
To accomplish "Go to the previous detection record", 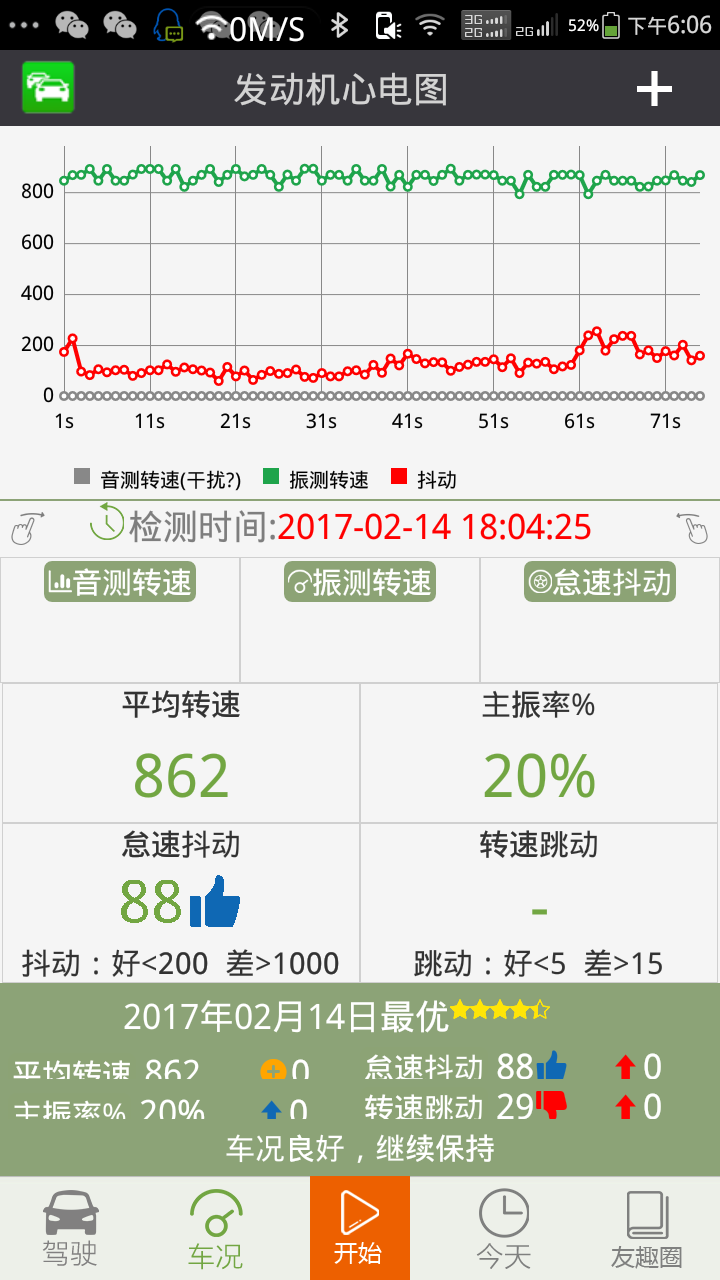I will point(29,527).
